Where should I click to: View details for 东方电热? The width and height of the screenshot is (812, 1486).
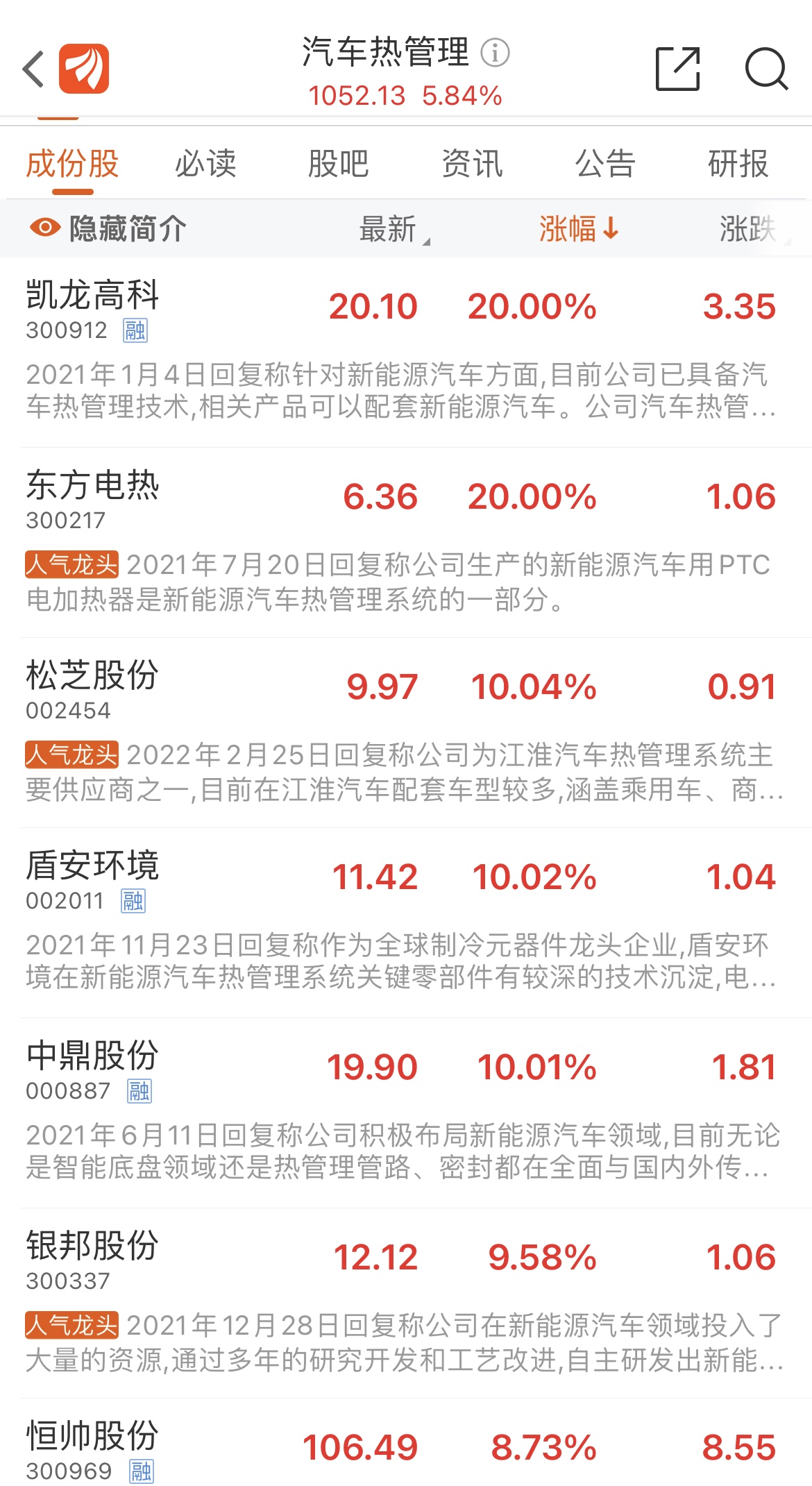tap(92, 486)
